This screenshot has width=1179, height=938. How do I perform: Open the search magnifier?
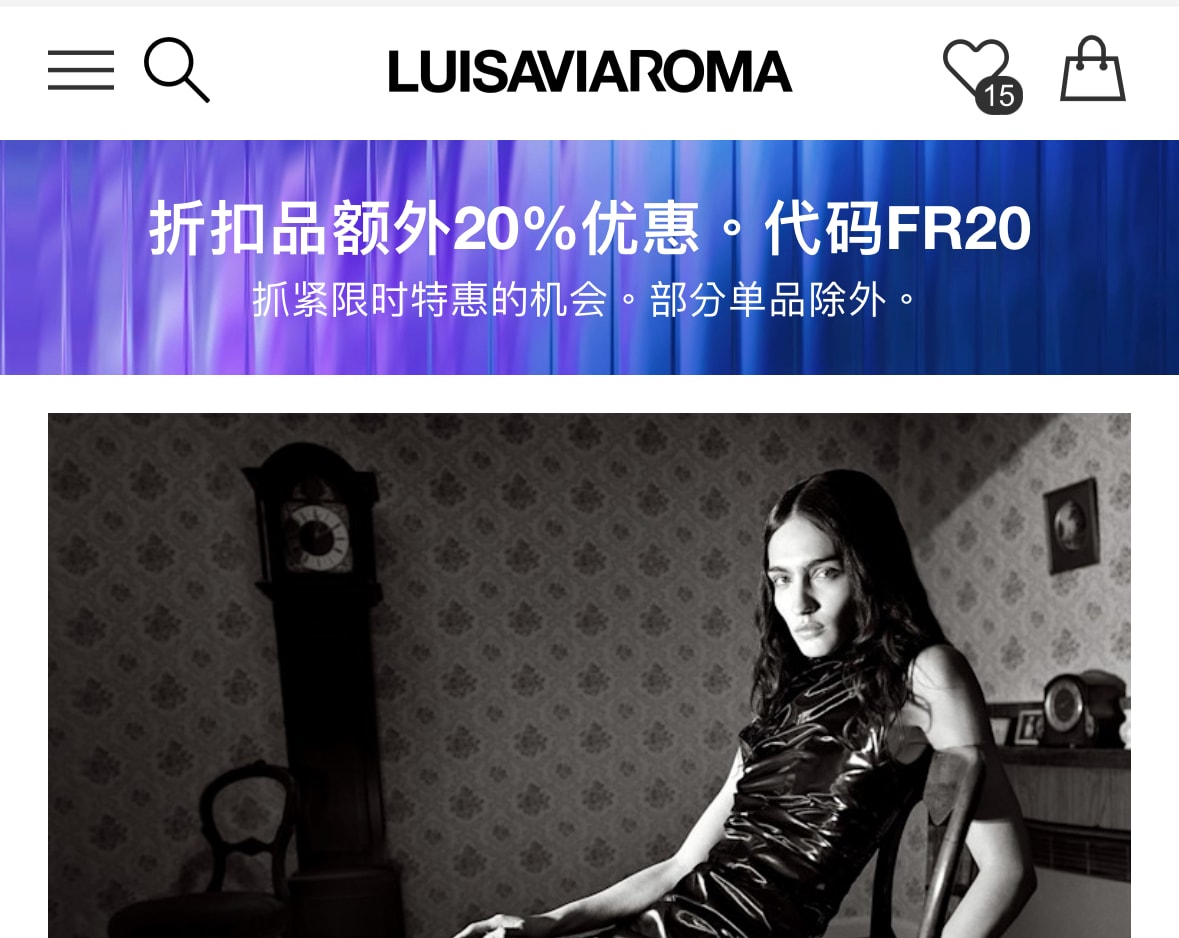click(x=176, y=70)
